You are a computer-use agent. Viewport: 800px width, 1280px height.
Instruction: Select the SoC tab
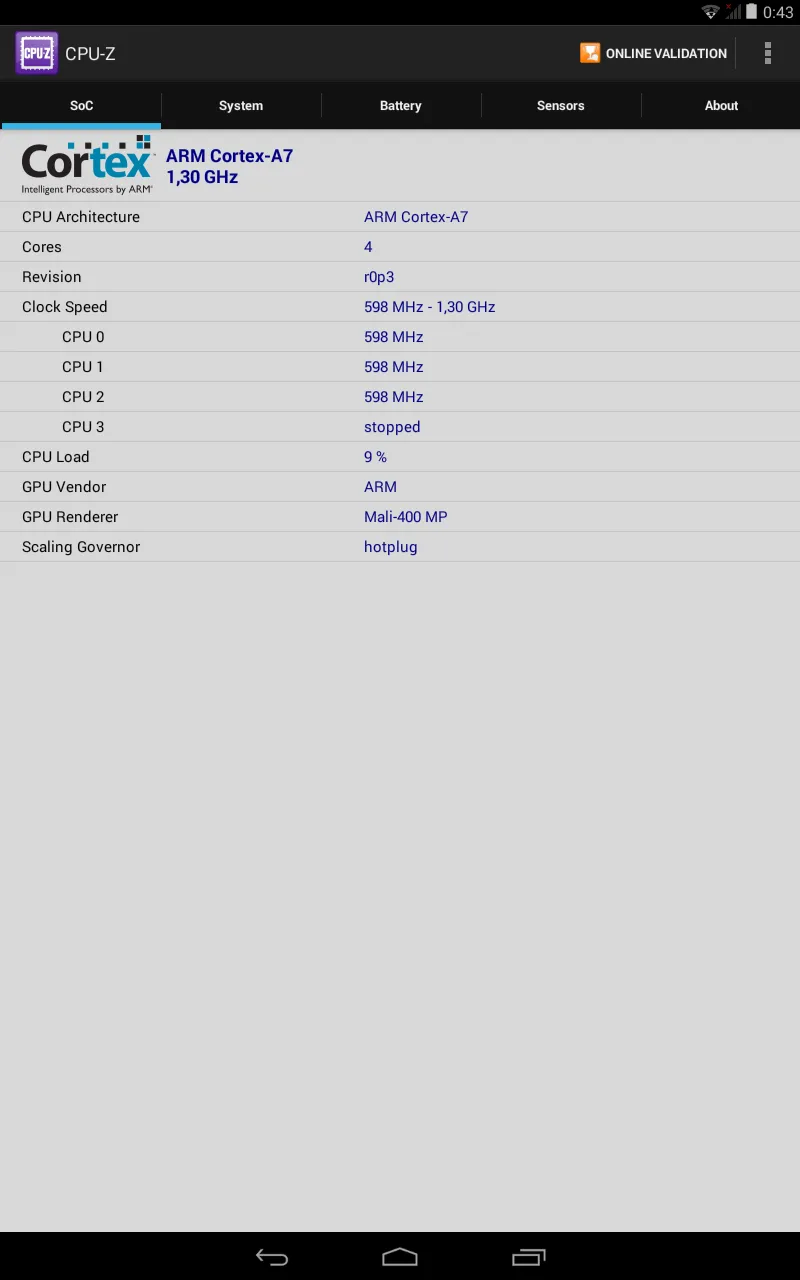(x=81, y=106)
